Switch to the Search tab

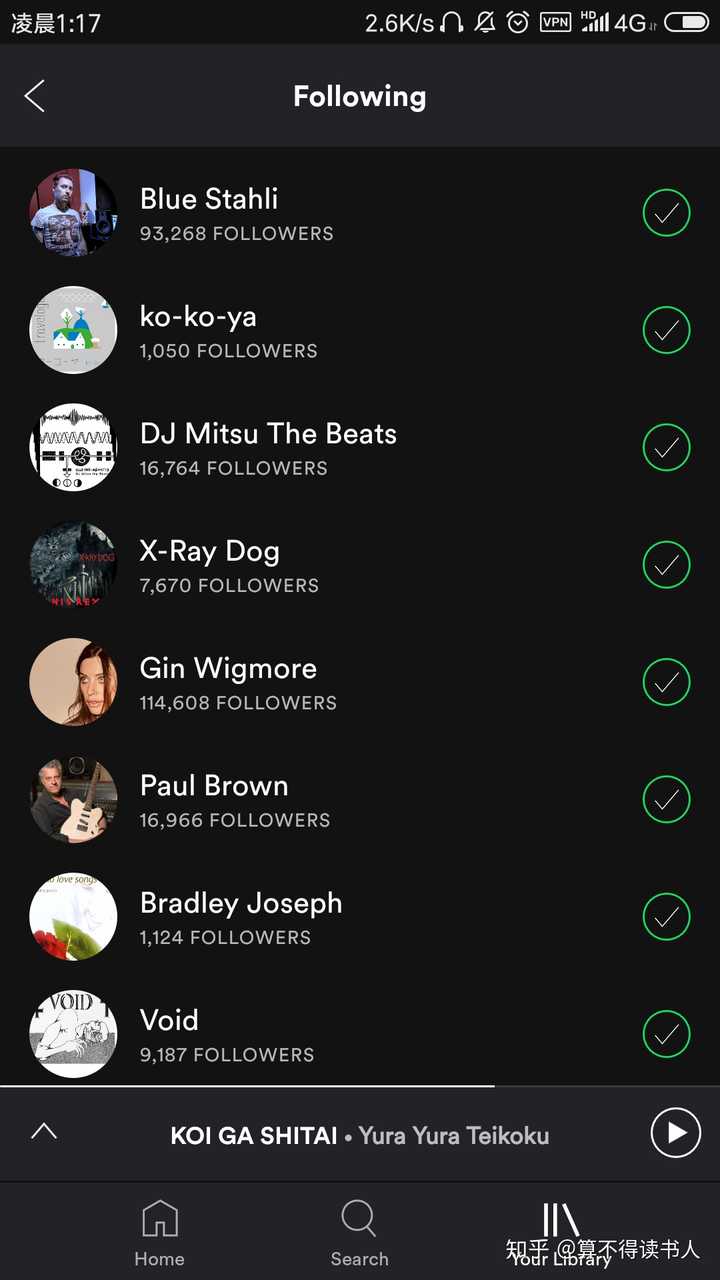coord(359,1233)
